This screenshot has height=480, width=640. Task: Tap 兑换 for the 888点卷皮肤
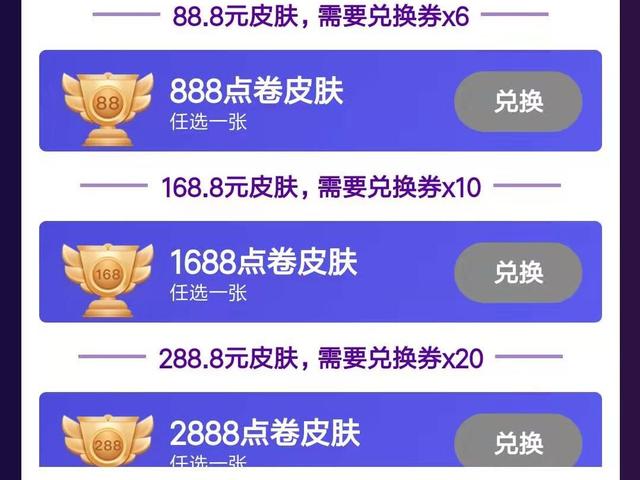pos(518,101)
